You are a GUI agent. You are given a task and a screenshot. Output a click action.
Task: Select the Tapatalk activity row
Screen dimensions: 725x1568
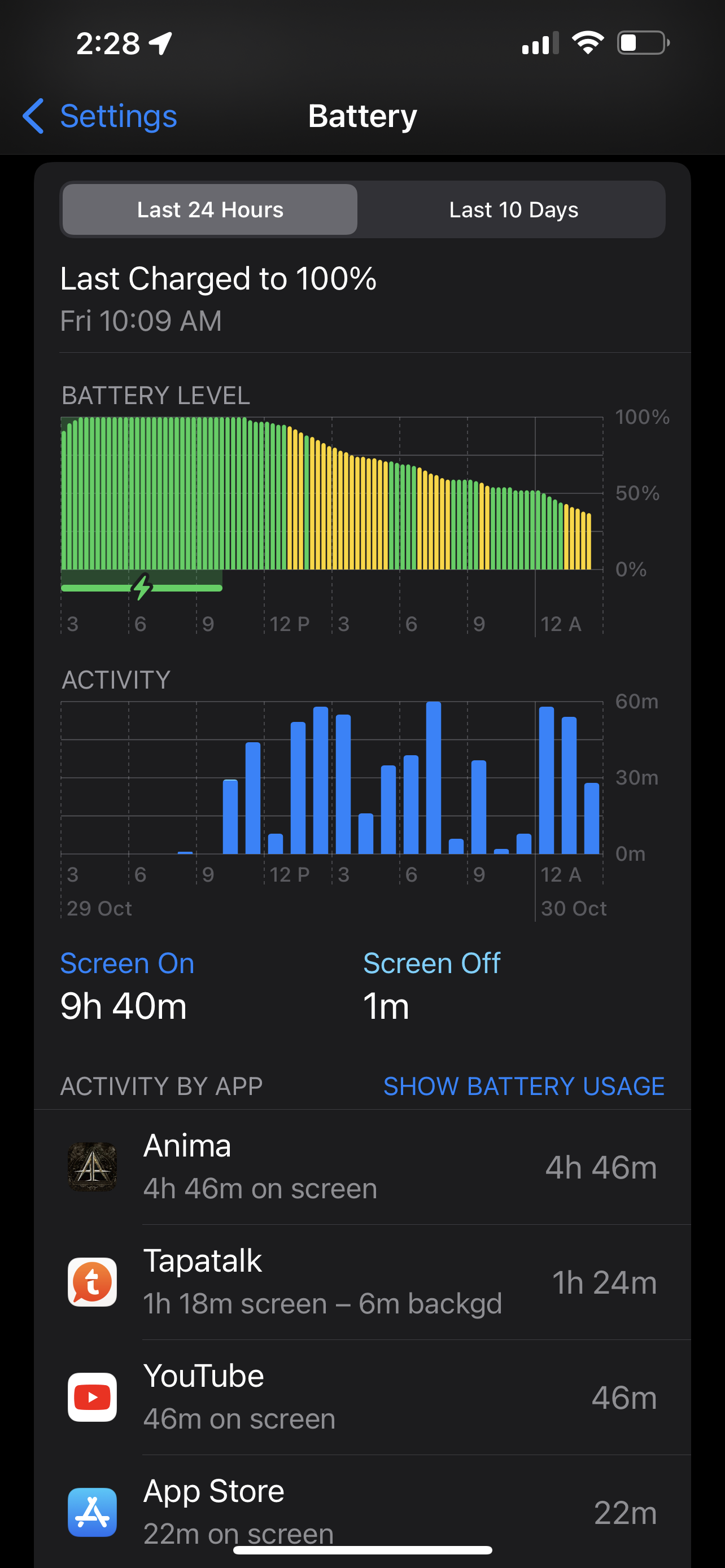(362, 1282)
